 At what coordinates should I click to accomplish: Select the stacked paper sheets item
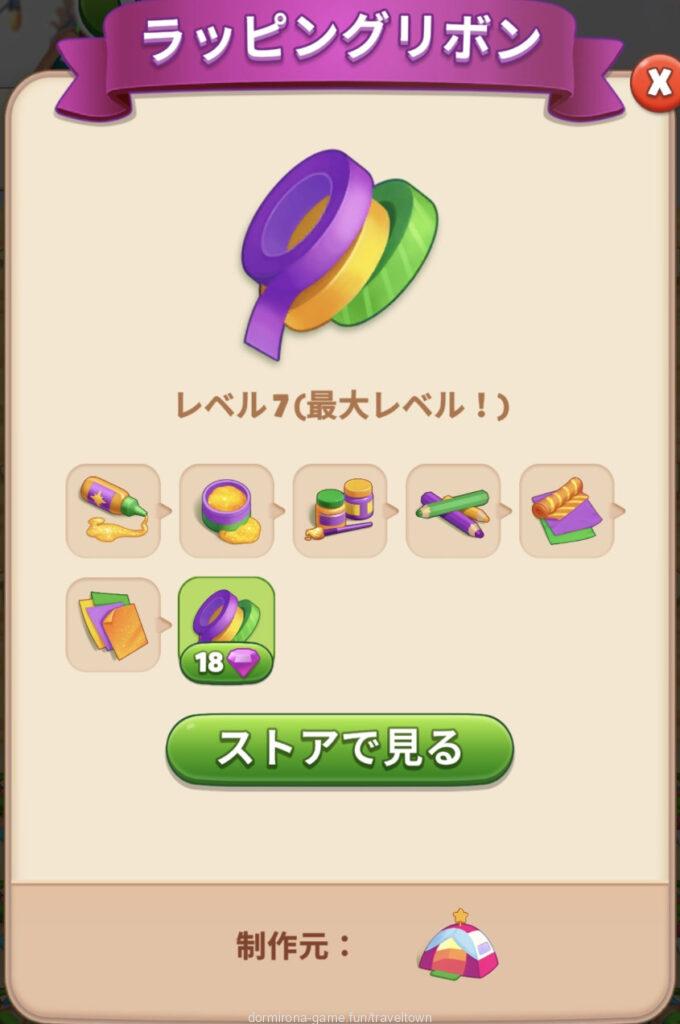pos(113,625)
